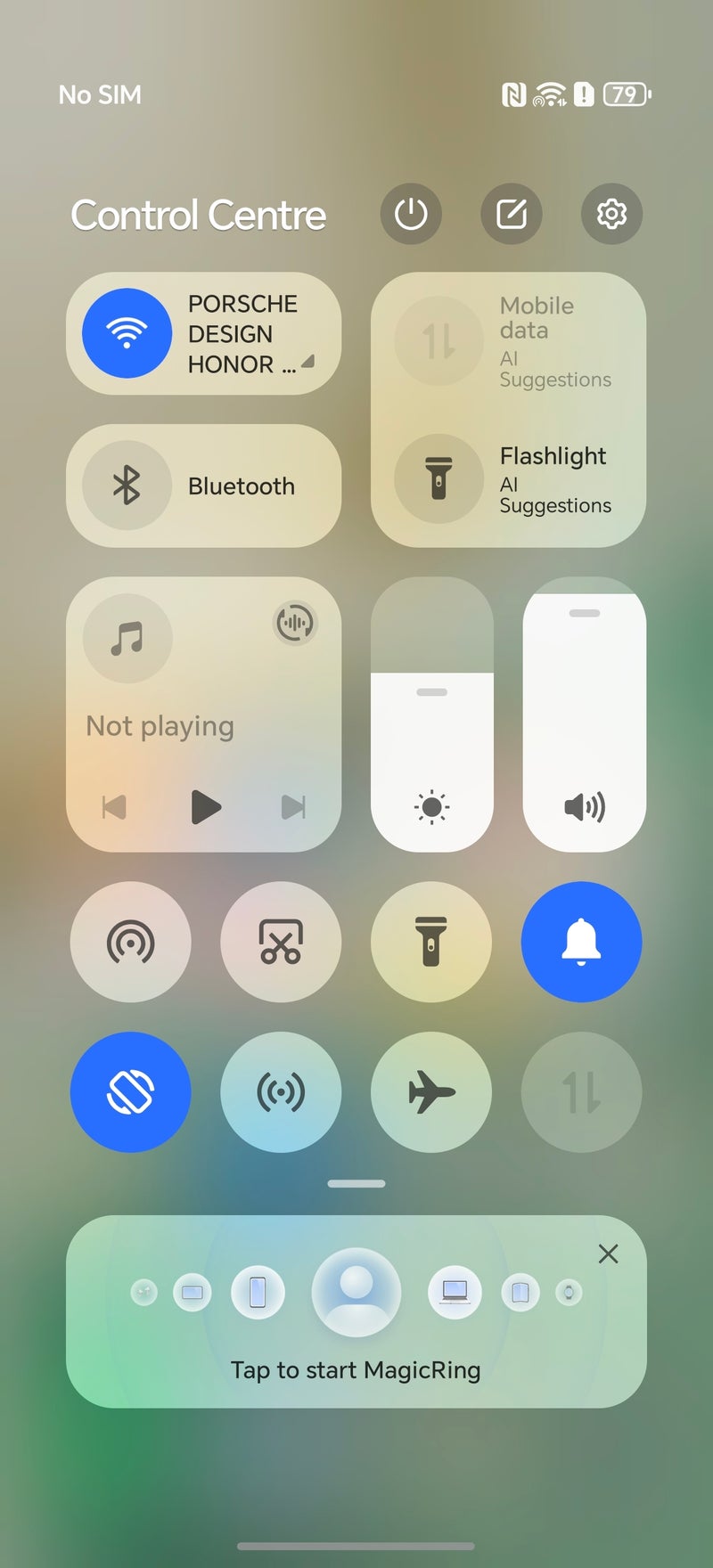
Task: Turn on the Flashlight AI Suggestions tile
Action: tap(438, 478)
